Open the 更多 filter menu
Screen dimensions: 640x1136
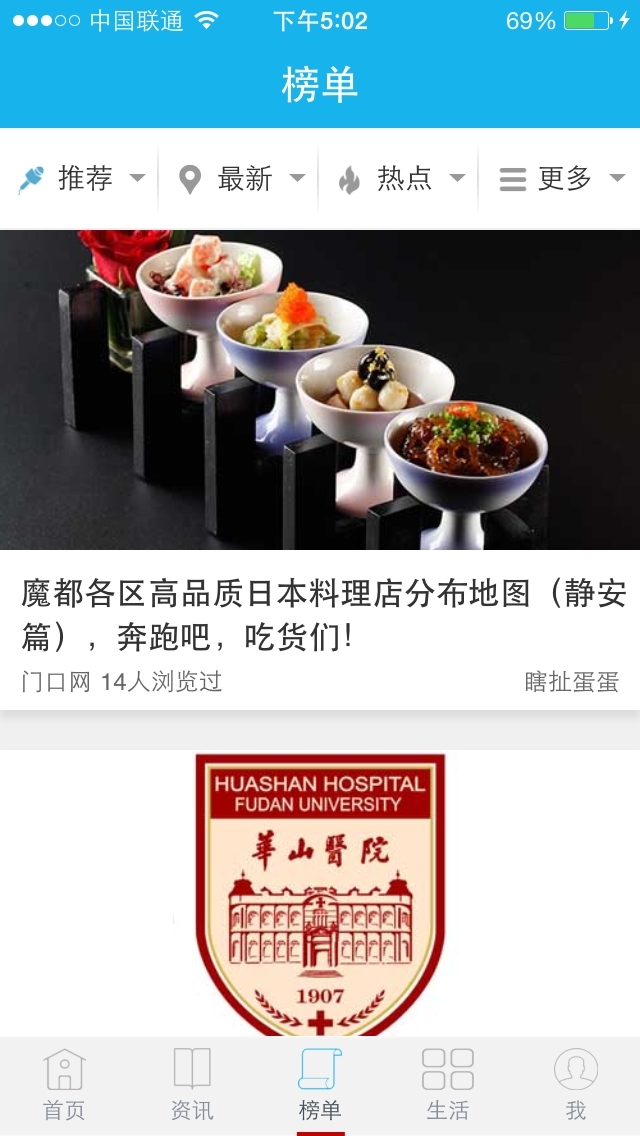[561, 179]
